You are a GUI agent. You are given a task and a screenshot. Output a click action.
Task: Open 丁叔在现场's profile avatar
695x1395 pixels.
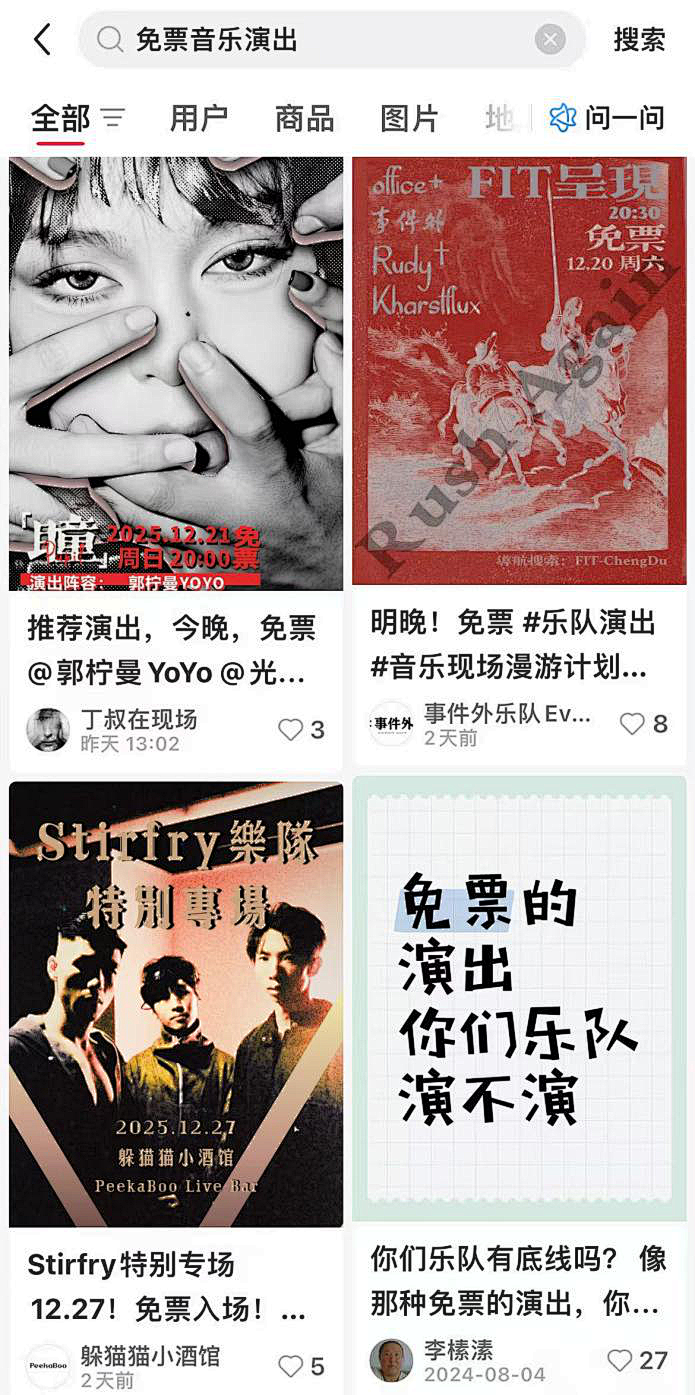coord(48,730)
